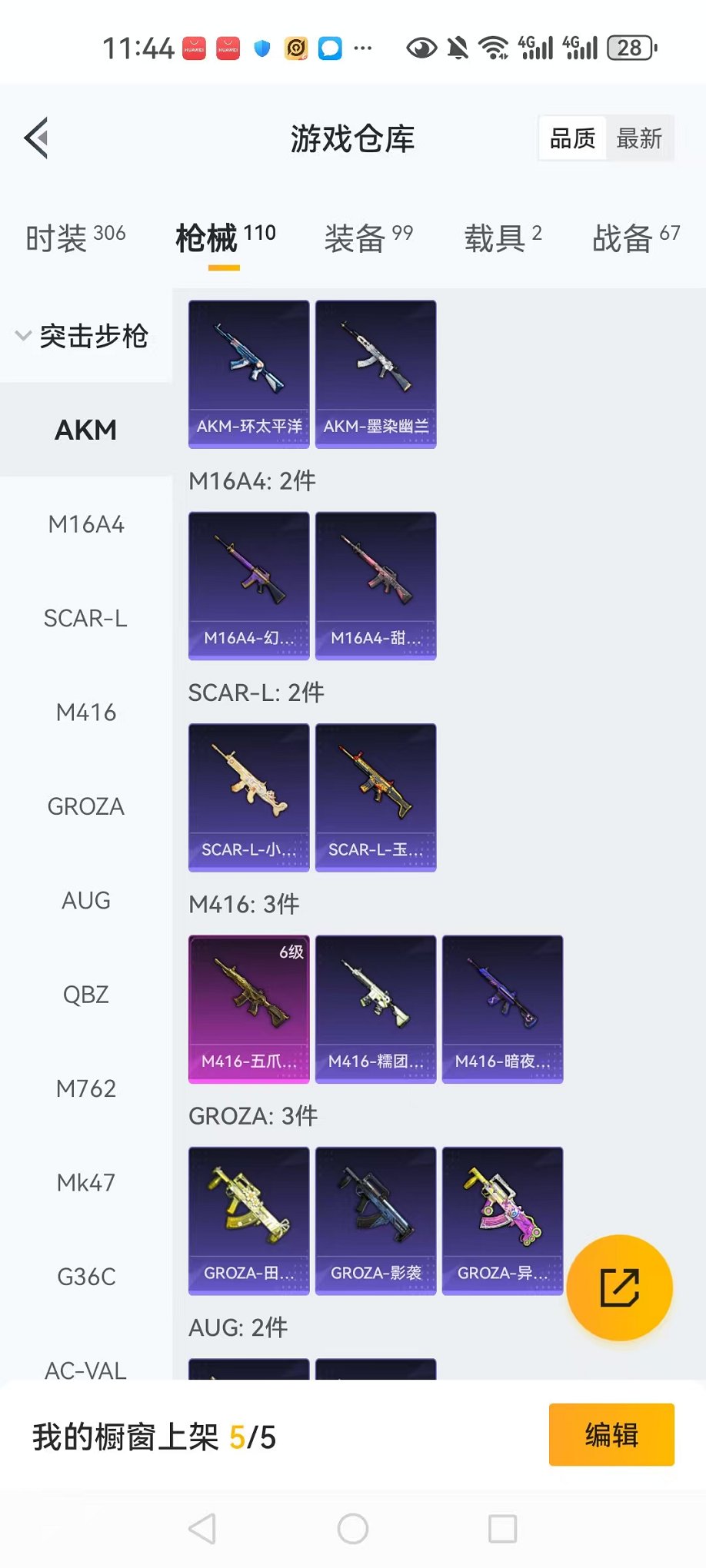This screenshot has height=1568, width=706.
Task: Switch to the 时装 tab
Action: 75,238
